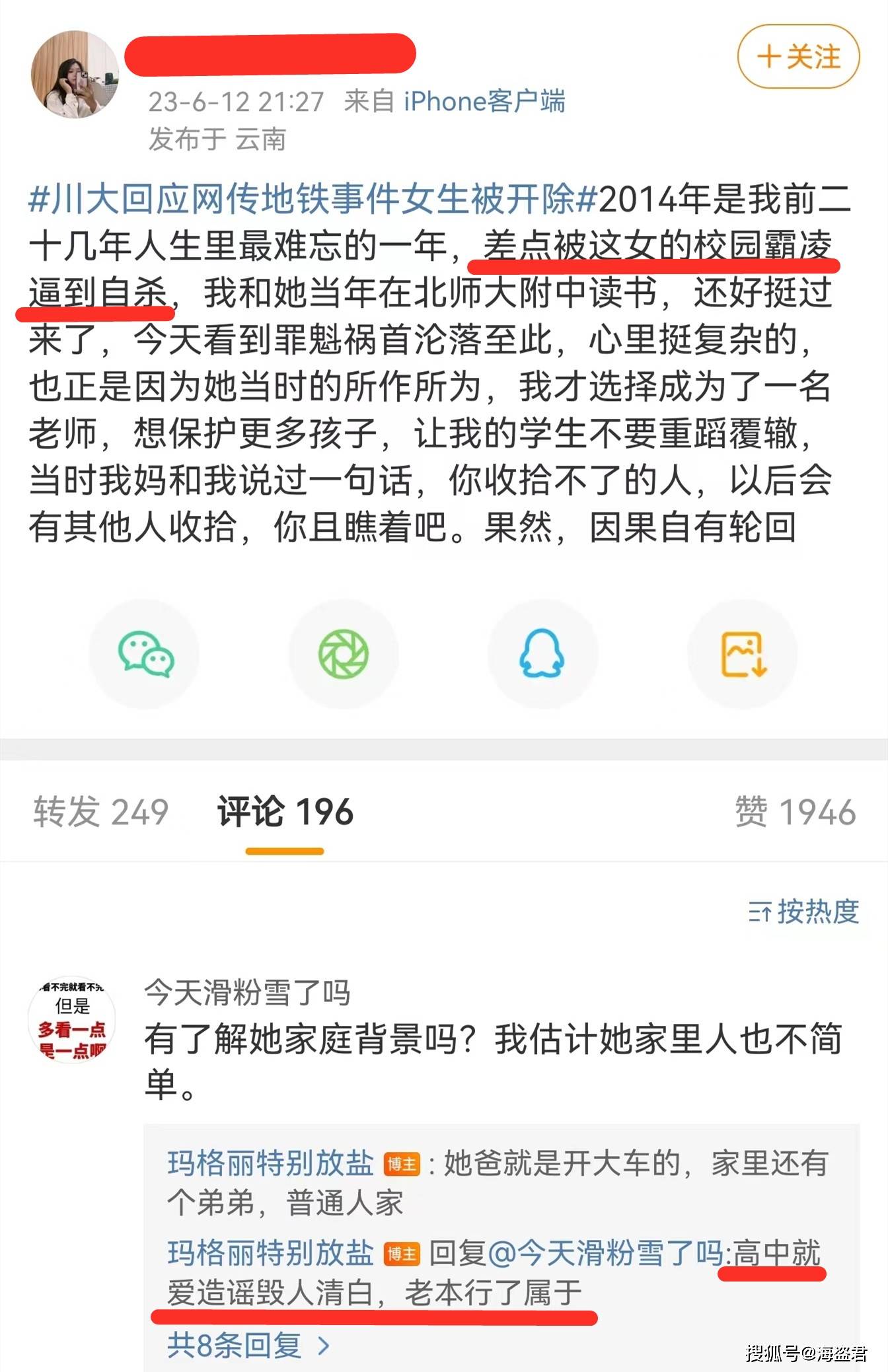Open hashtag #川大回应网传地铁事件女生被开除#

(x=313, y=199)
